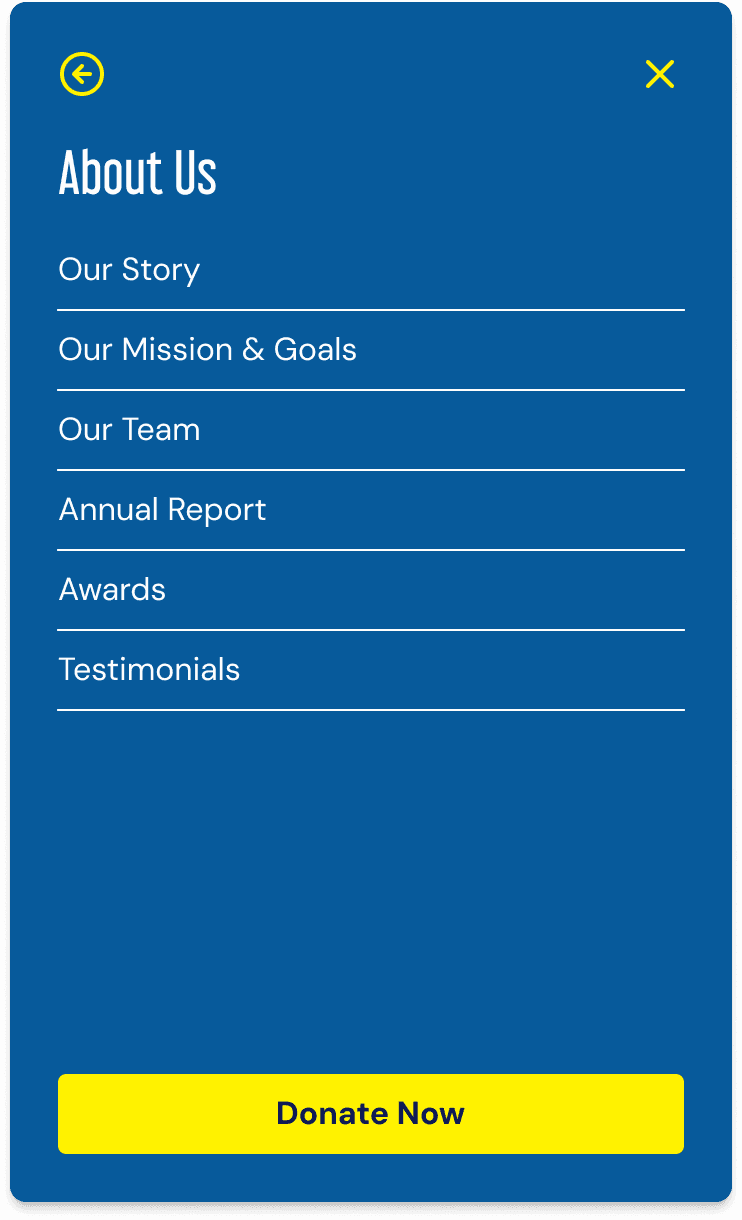Go back using the yellow arrow icon
The height and width of the screenshot is (1220, 742).
pos(82,74)
